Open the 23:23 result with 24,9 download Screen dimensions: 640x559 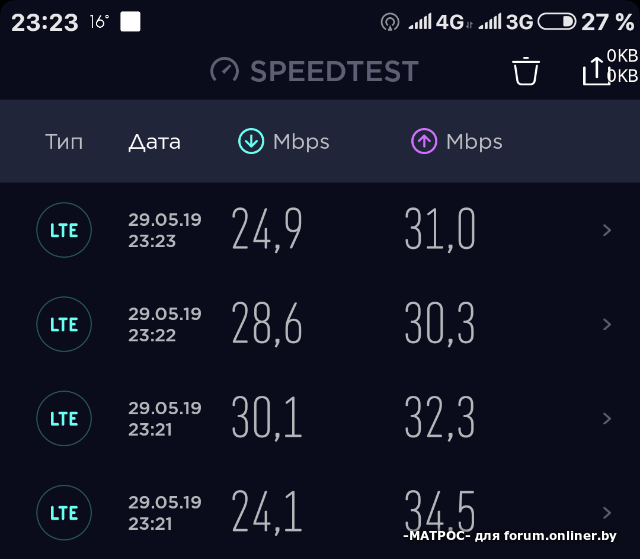[x=320, y=231]
